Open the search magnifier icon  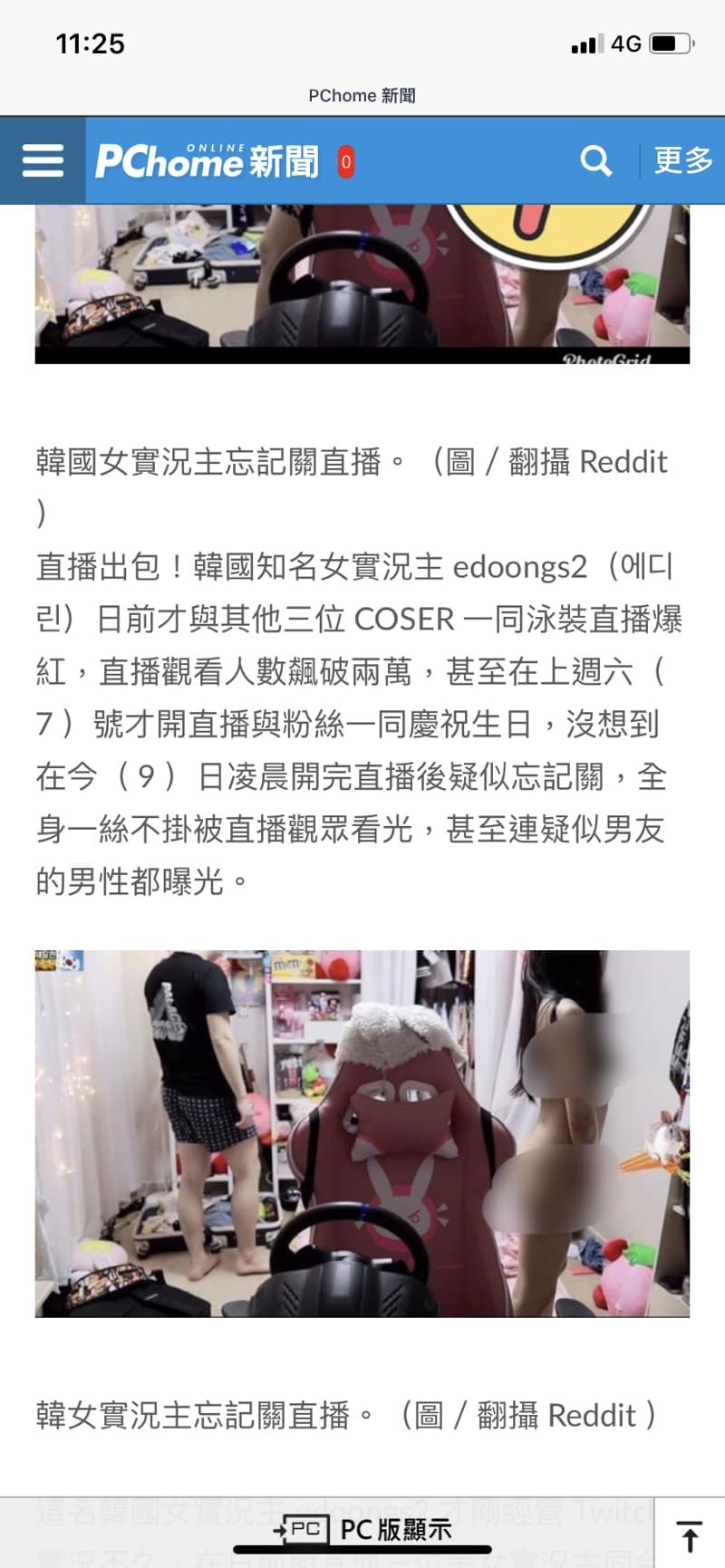tap(595, 161)
